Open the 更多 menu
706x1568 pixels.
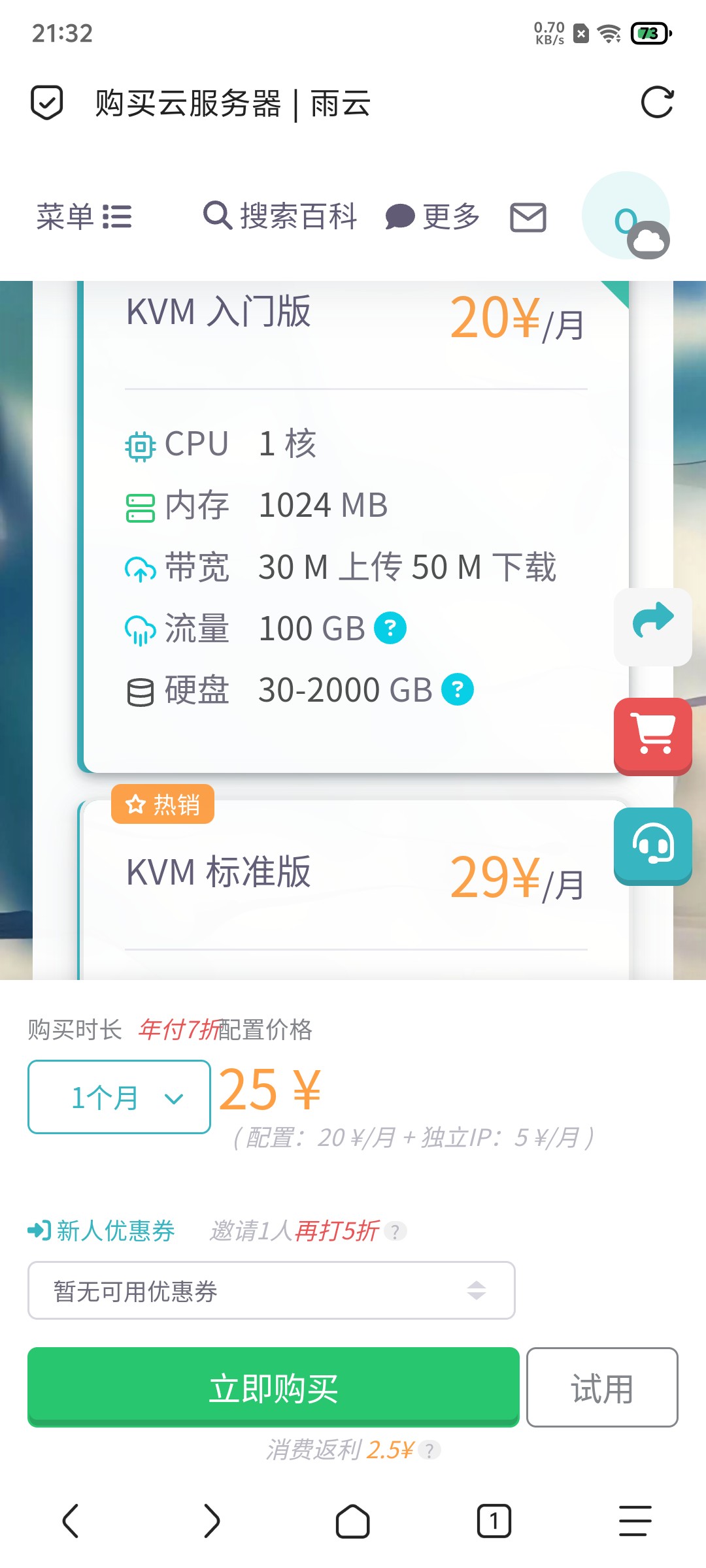(433, 216)
